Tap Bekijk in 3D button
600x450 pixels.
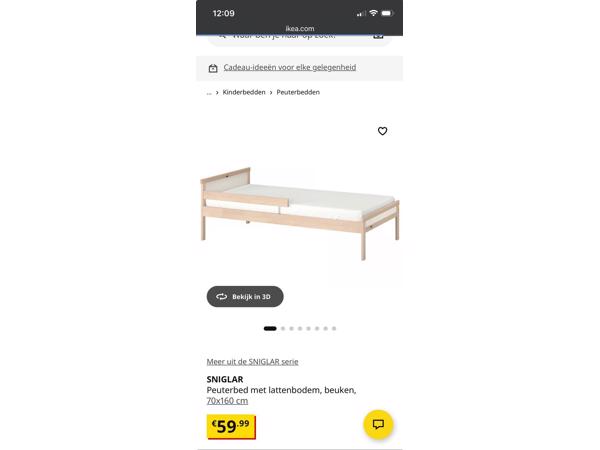(x=245, y=297)
